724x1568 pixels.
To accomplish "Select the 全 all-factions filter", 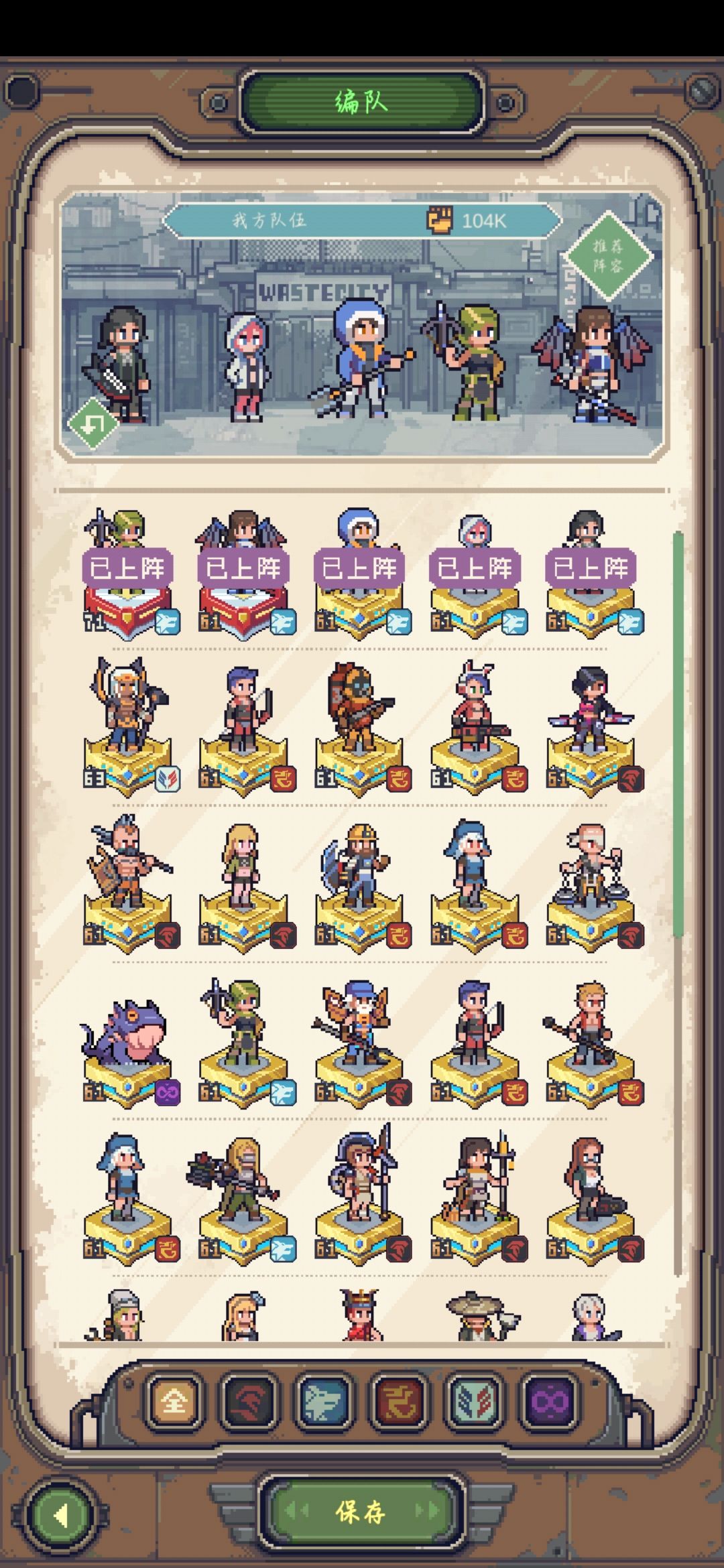I will pos(174,1400).
